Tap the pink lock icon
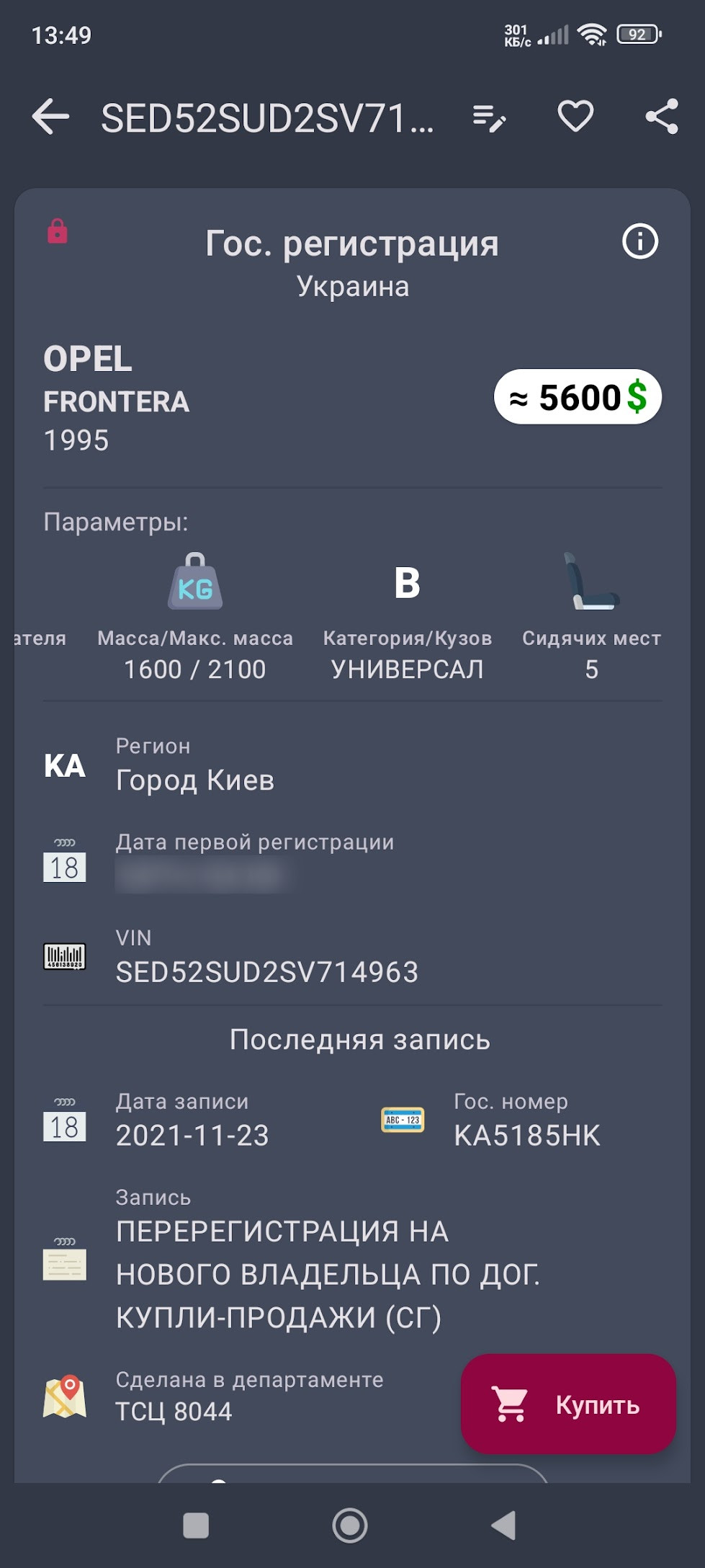Image resolution: width=705 pixels, height=1568 pixels. [x=58, y=231]
